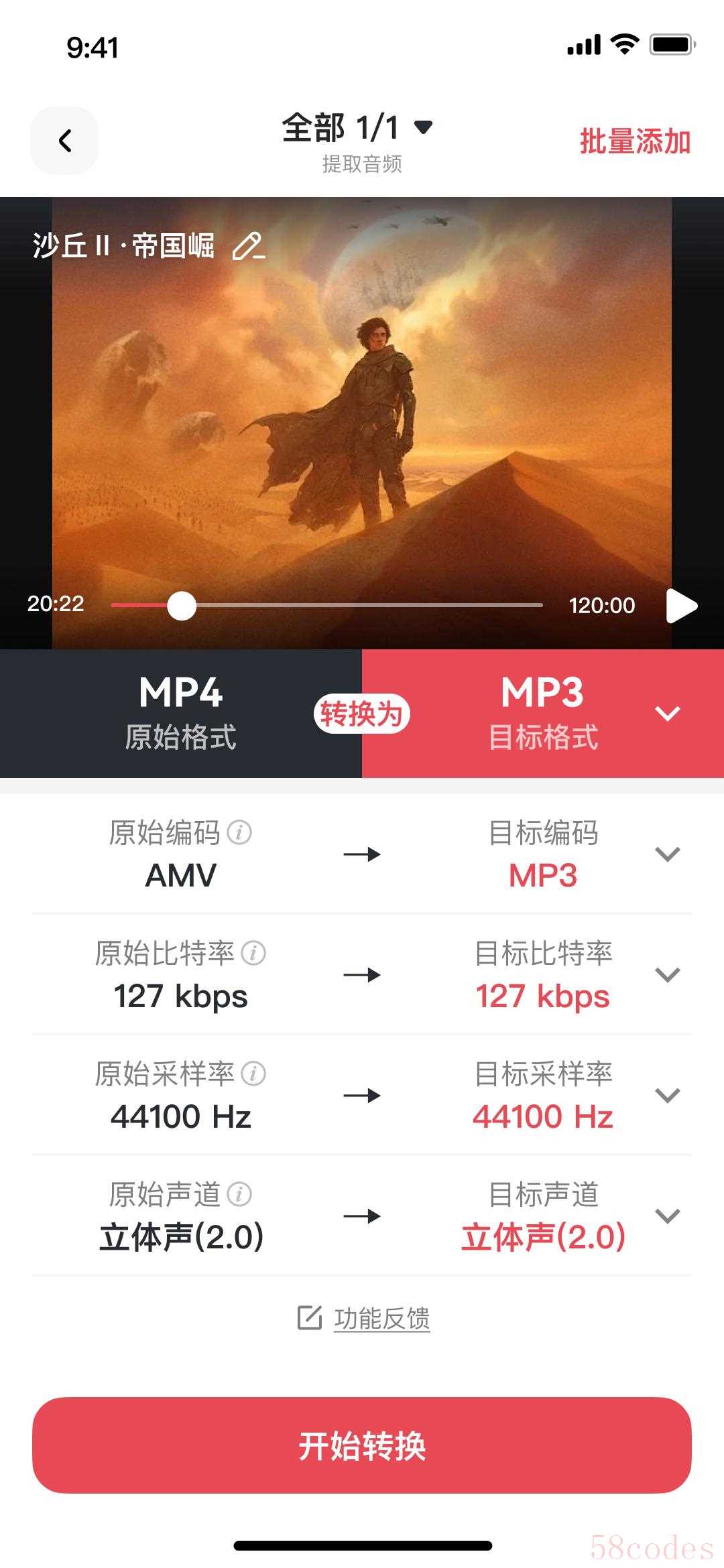Start conversion with 开始转换

click(x=362, y=1445)
